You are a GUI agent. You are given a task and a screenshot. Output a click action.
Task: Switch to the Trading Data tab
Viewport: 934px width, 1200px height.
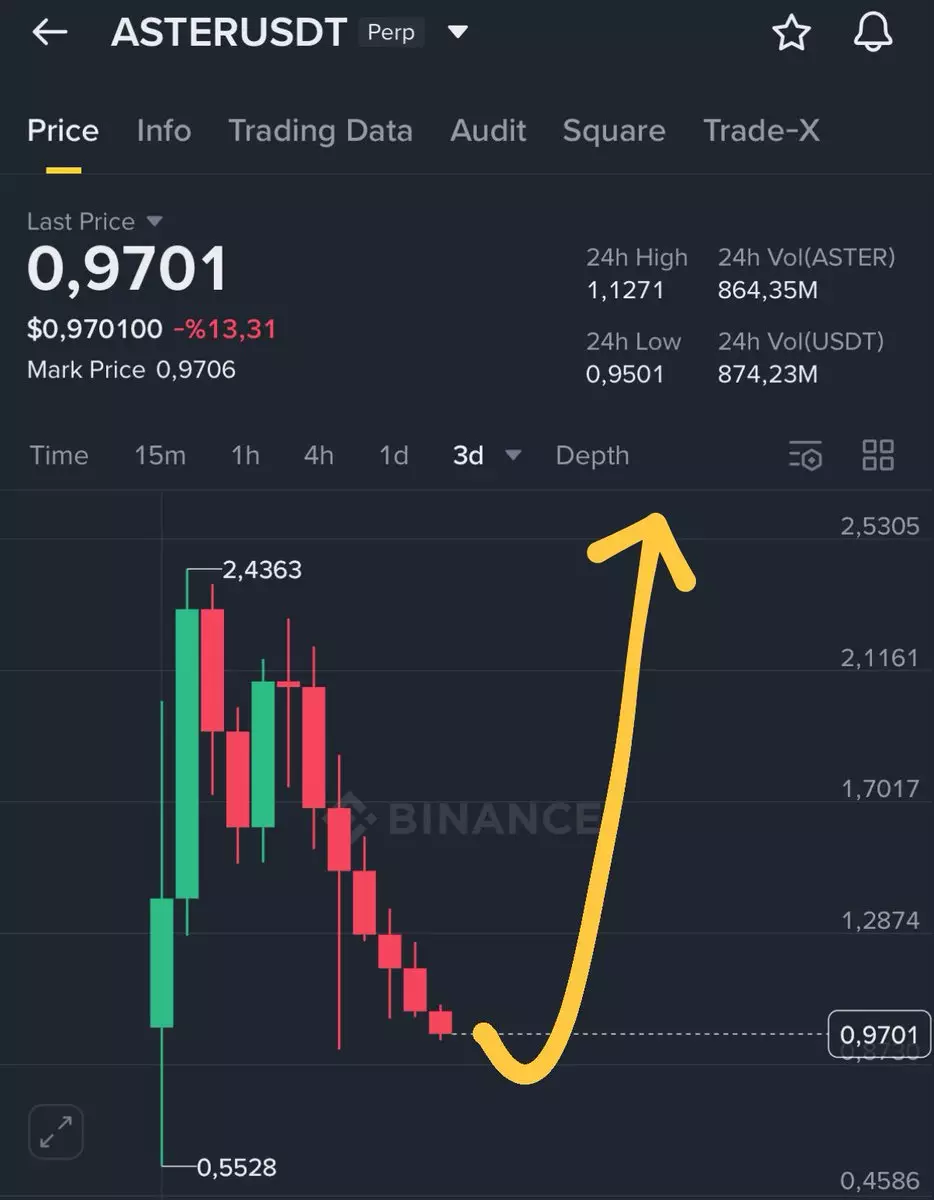pyautogui.click(x=320, y=131)
